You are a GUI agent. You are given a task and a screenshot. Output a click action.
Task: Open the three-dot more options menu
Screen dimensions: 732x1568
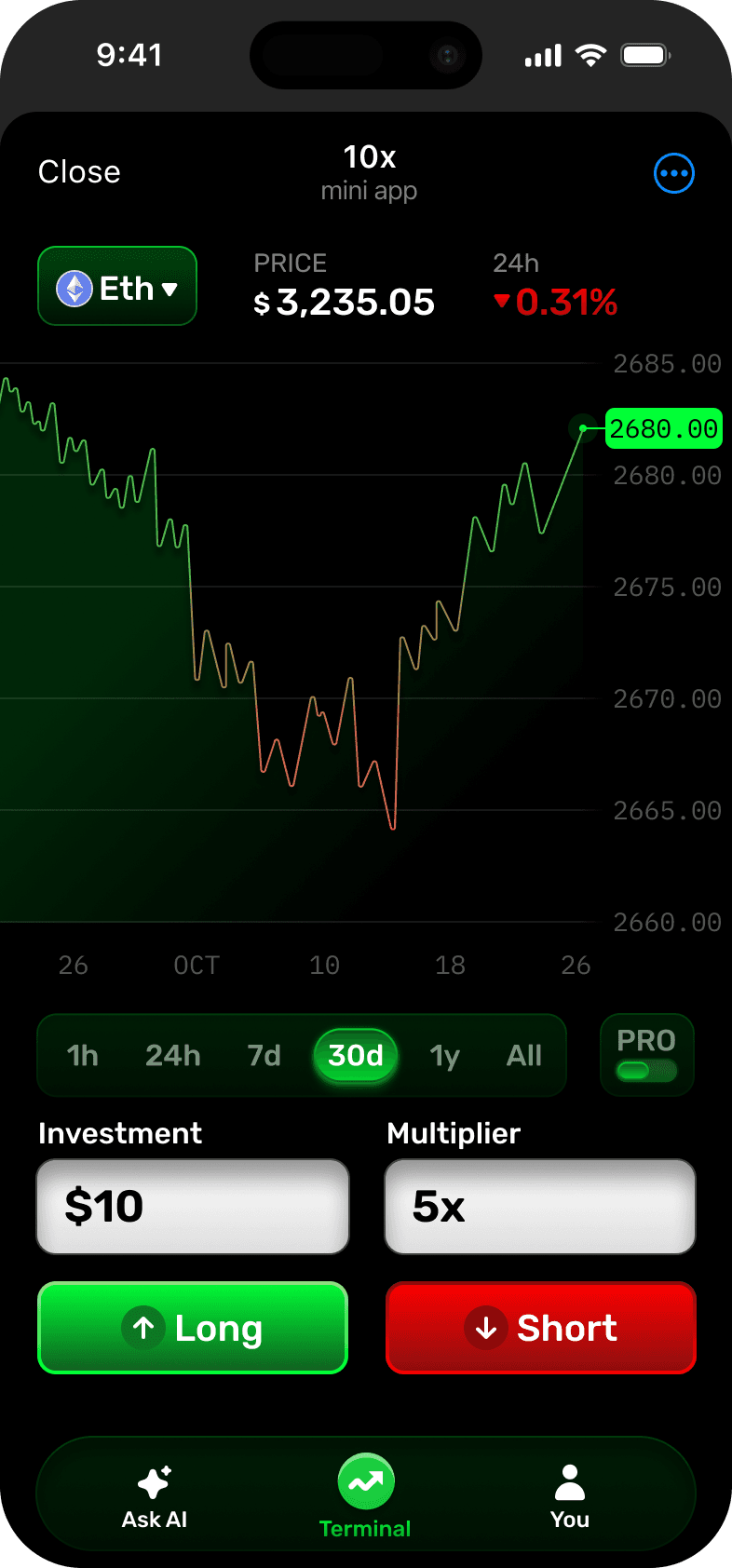click(674, 173)
